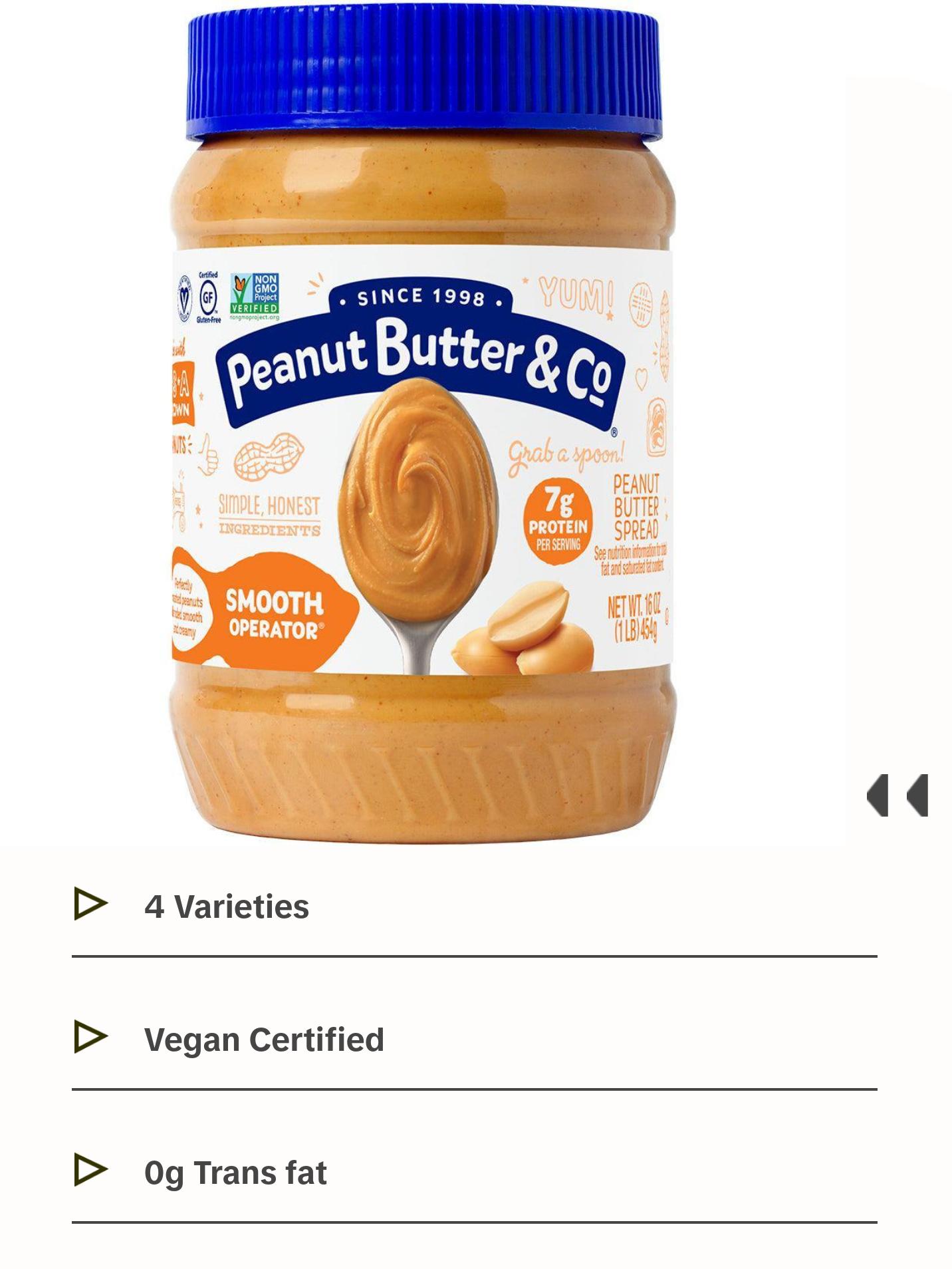Open the Vegan Certified details row
Screen dimensions: 952x1269
[x=264, y=1038]
